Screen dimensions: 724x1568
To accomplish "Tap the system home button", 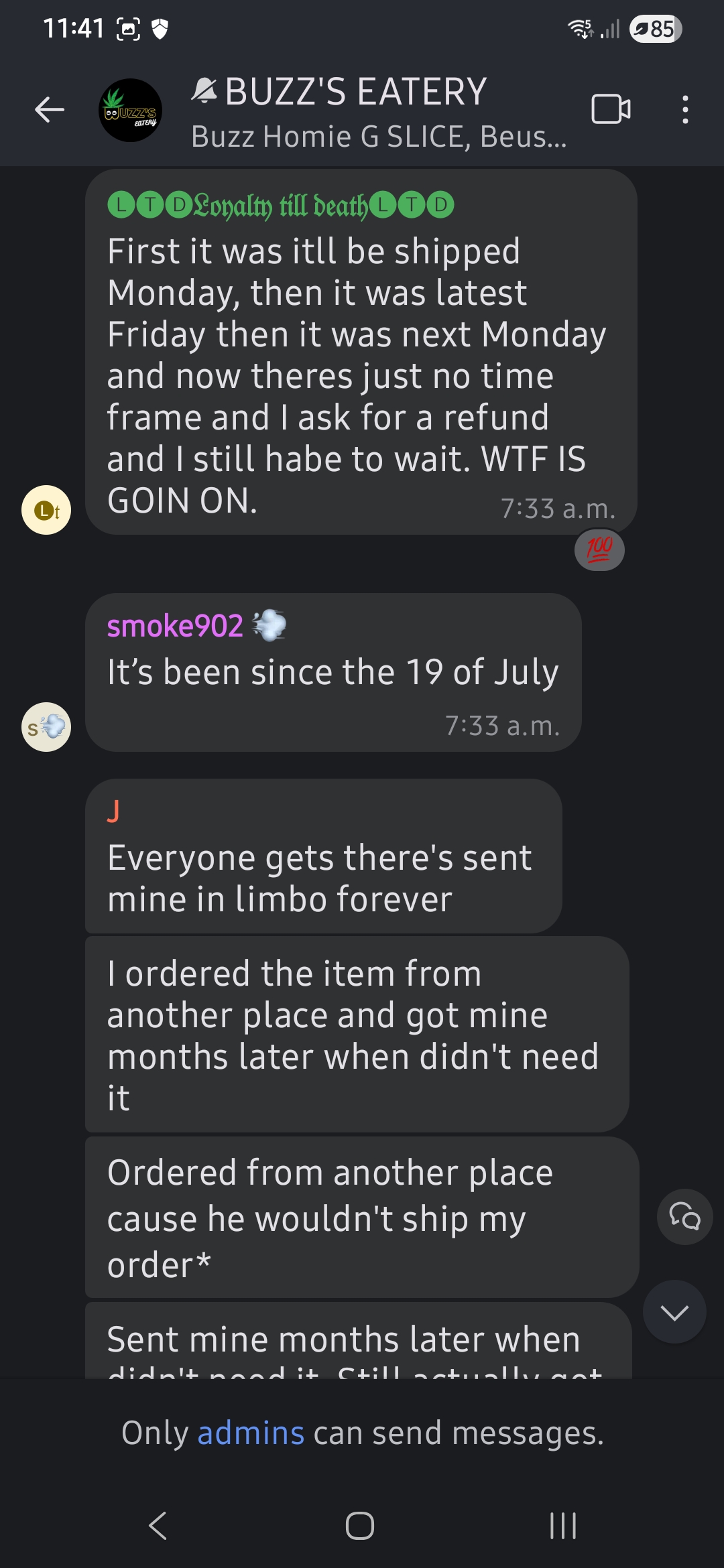I will (360, 1526).
